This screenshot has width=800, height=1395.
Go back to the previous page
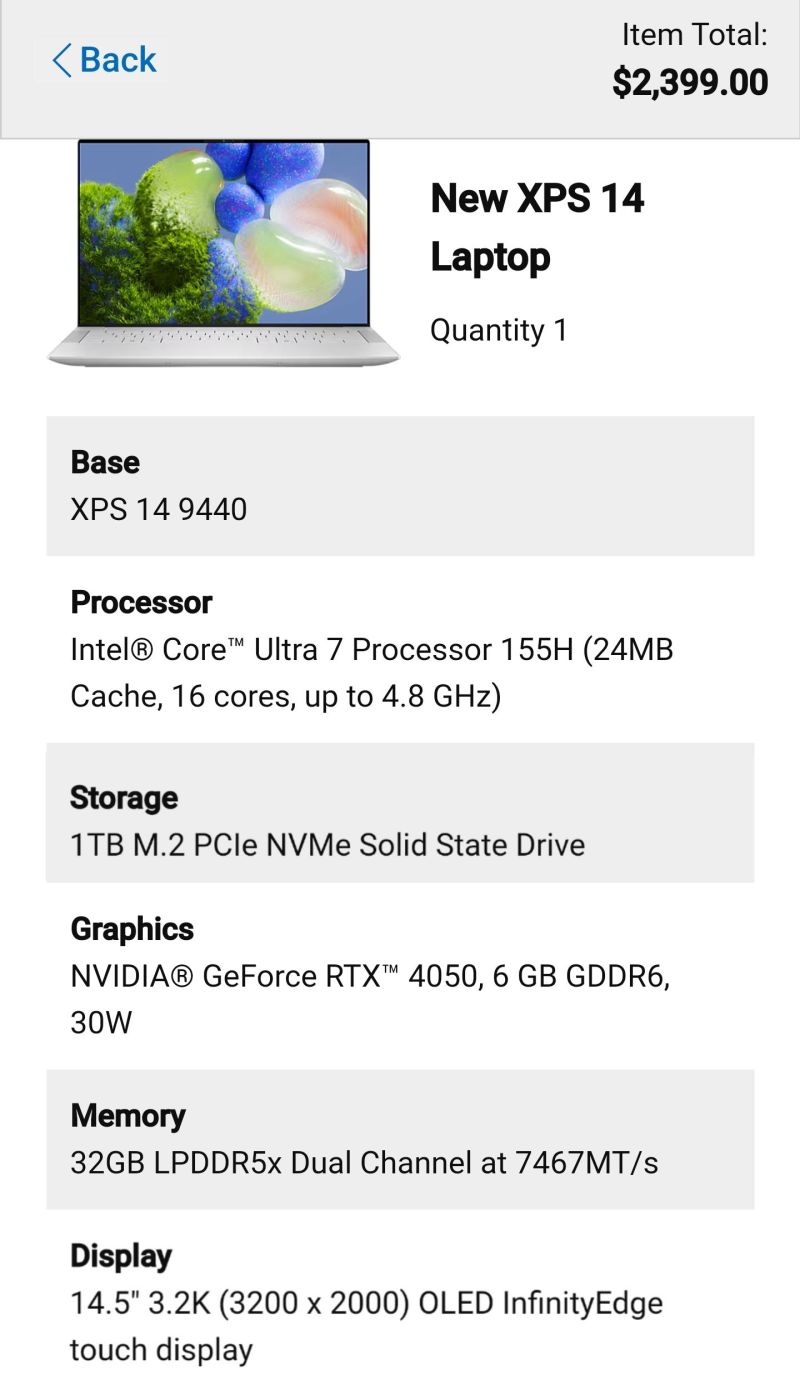[104, 60]
